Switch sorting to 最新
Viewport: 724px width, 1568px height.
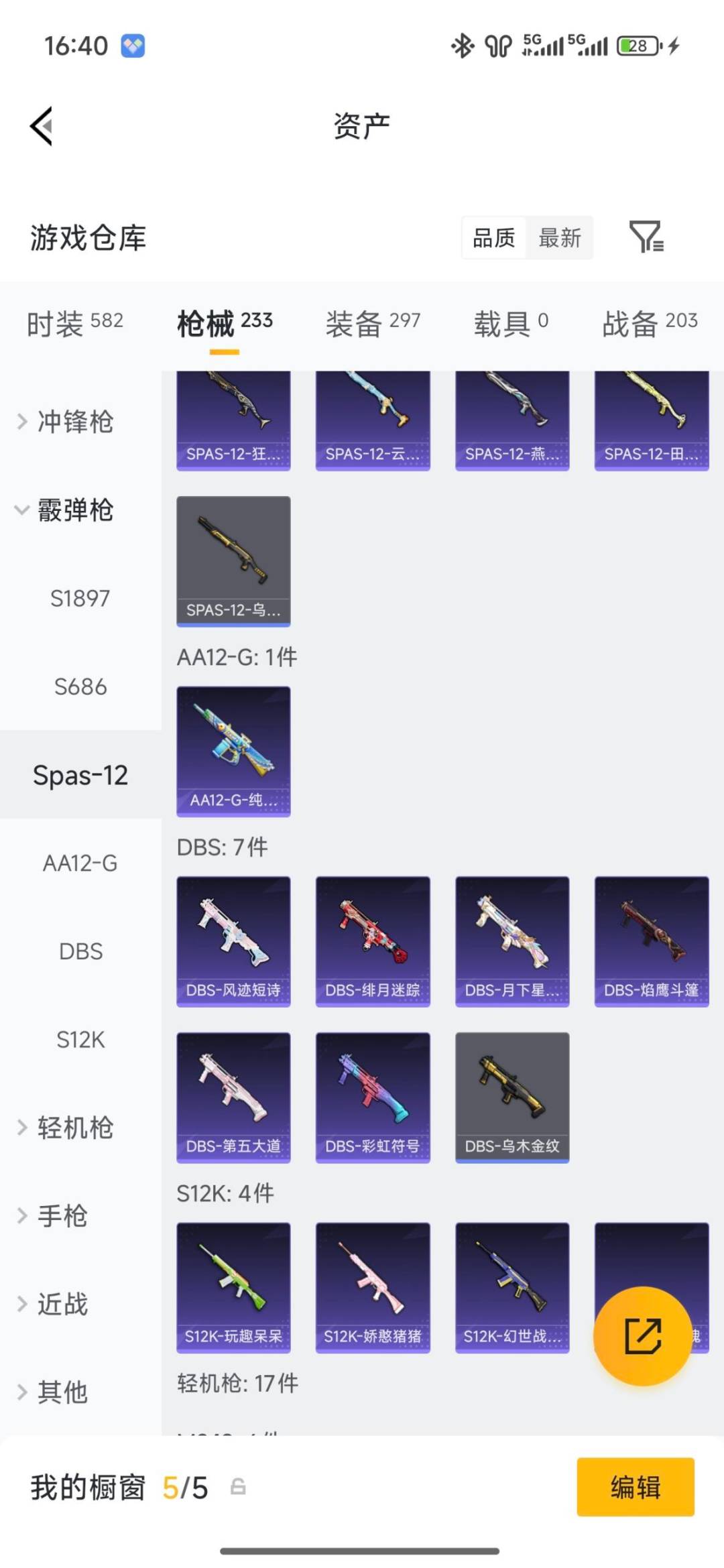pos(560,237)
